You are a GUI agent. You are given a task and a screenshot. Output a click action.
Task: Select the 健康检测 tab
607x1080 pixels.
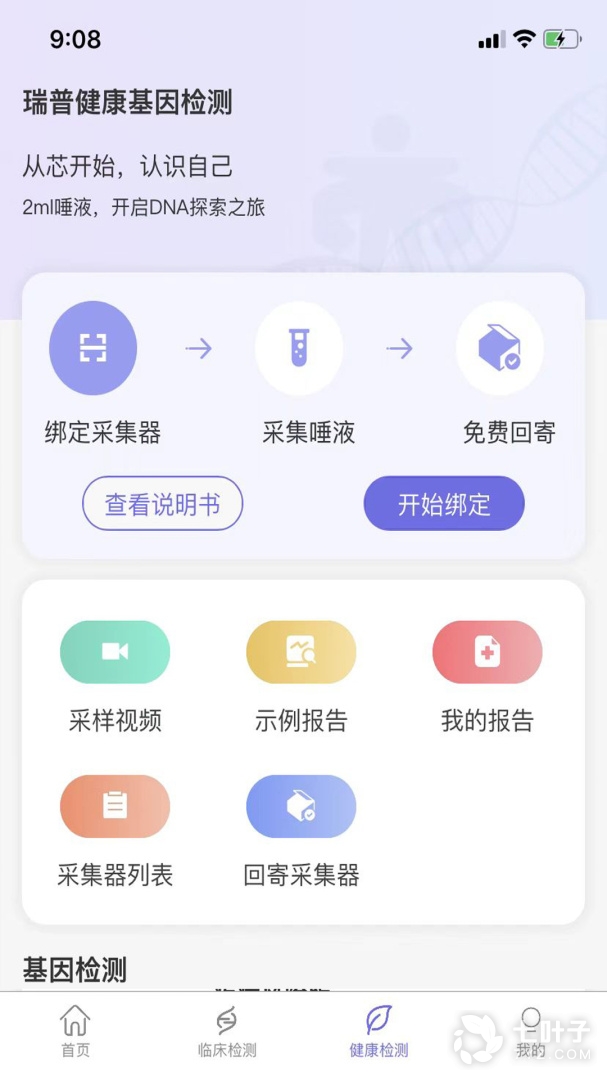[379, 1032]
